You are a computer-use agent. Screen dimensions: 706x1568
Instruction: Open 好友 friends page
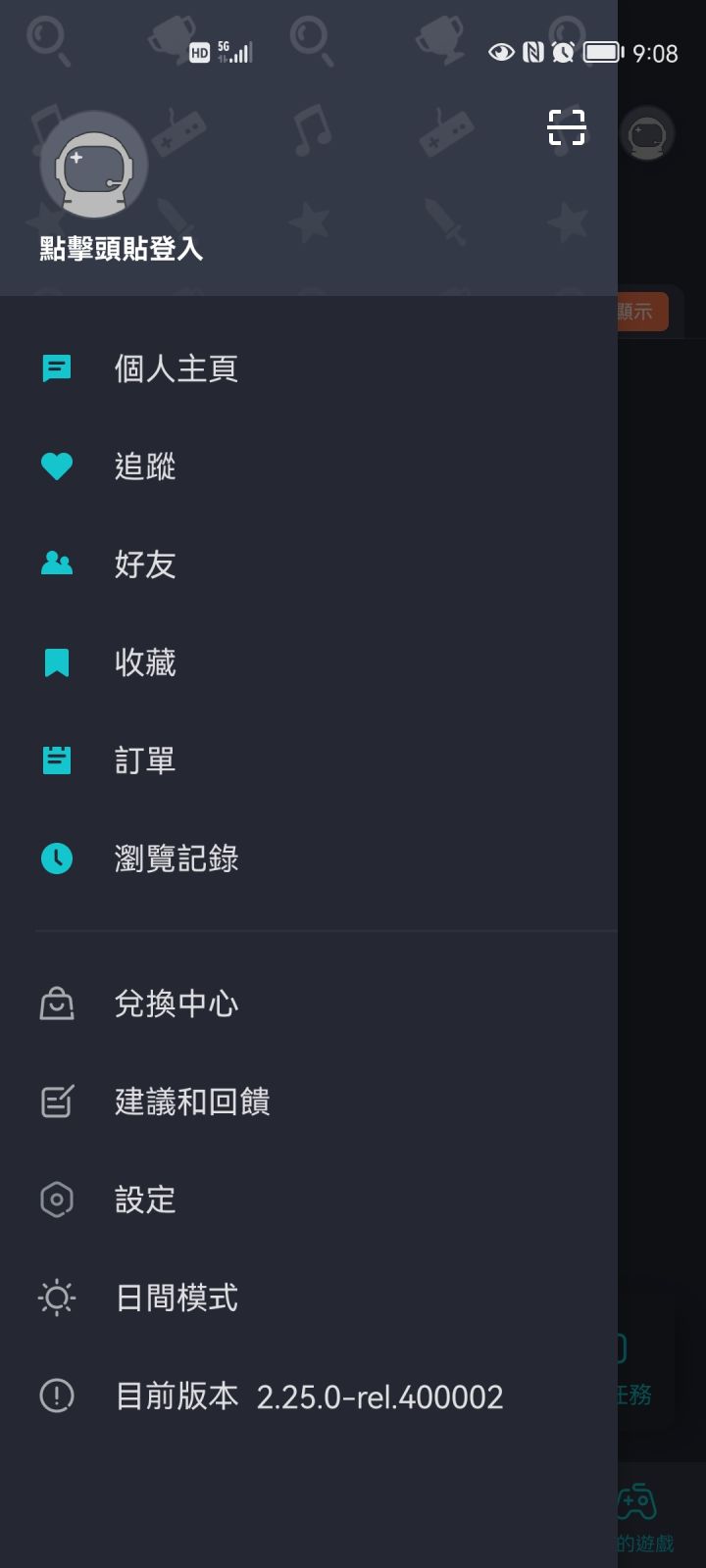pyautogui.click(x=145, y=563)
